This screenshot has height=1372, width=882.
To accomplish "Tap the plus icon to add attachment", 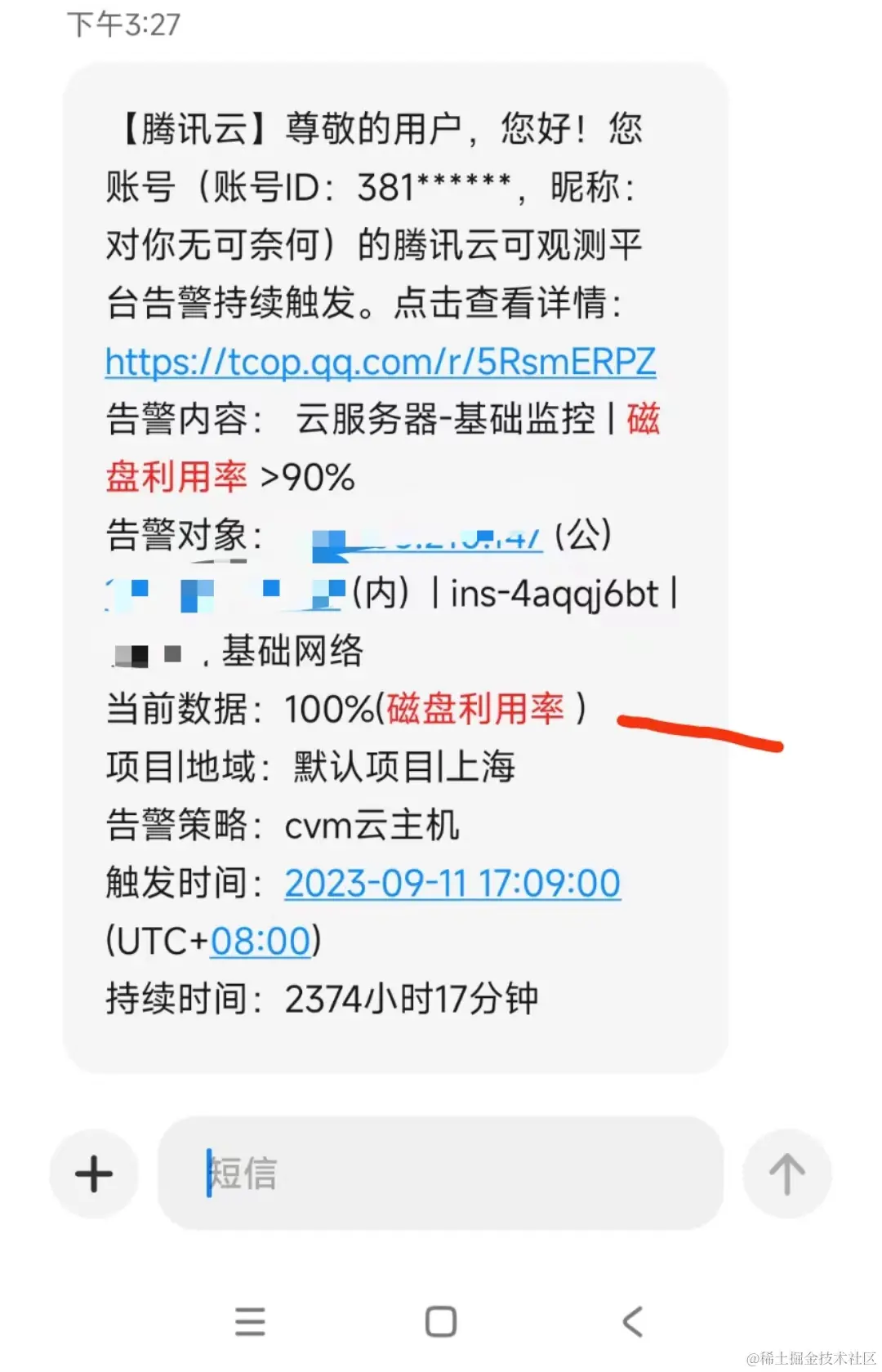I will (94, 1174).
